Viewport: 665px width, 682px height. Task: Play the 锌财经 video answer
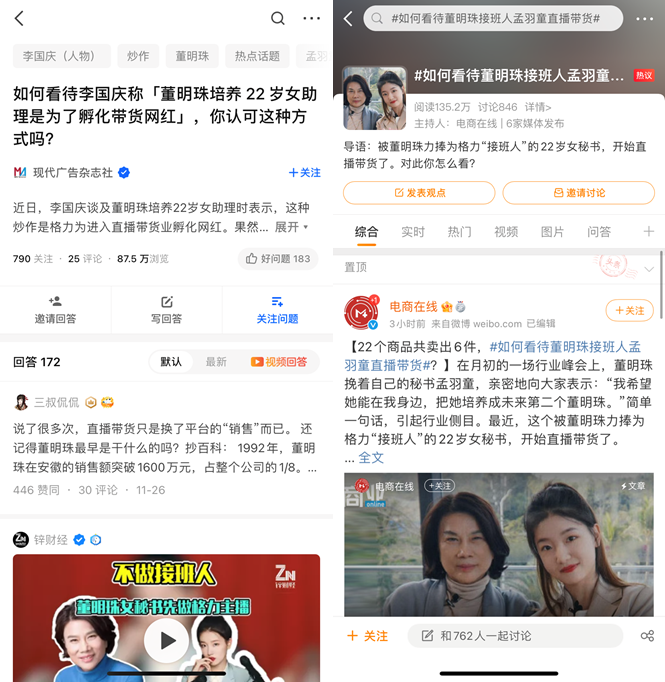(x=166, y=639)
